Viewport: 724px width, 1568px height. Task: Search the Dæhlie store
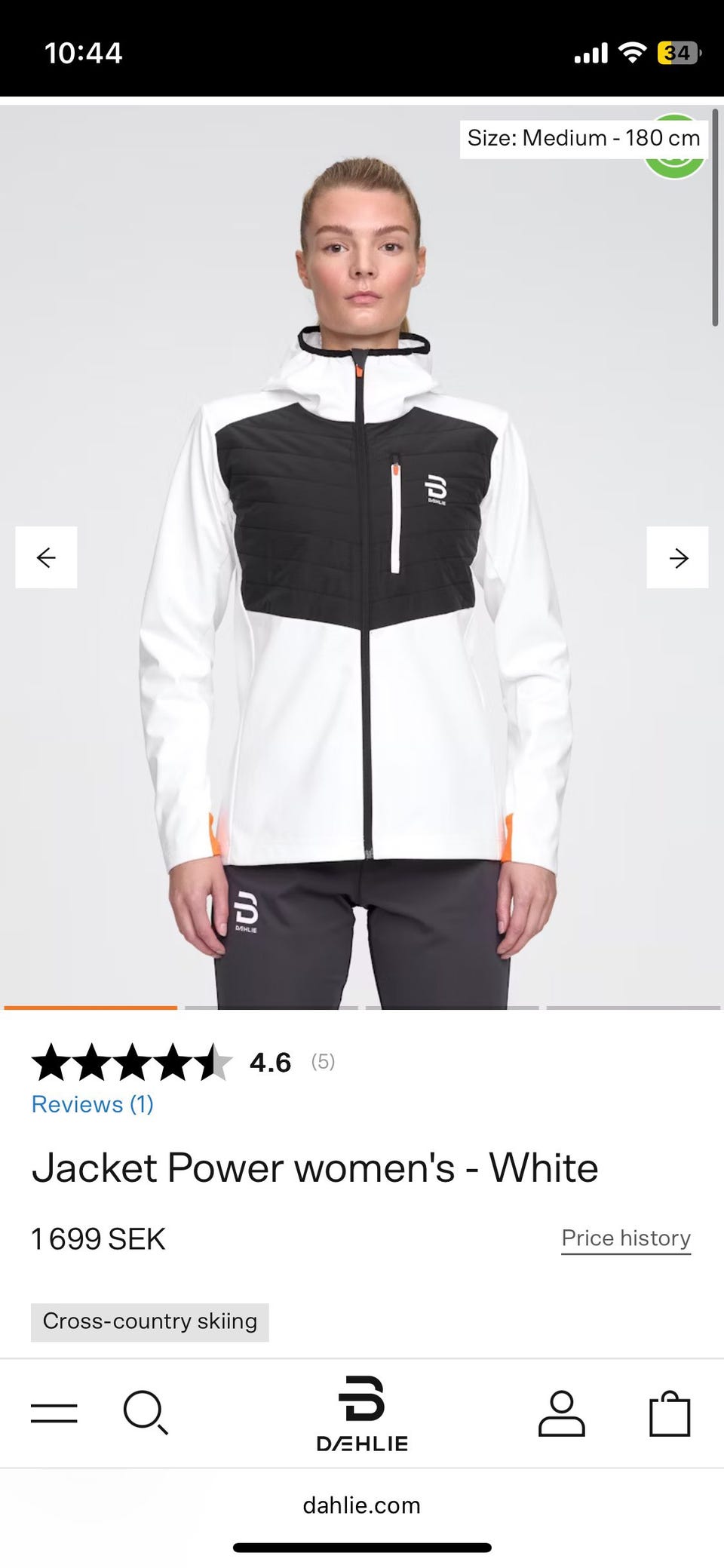tap(146, 1413)
